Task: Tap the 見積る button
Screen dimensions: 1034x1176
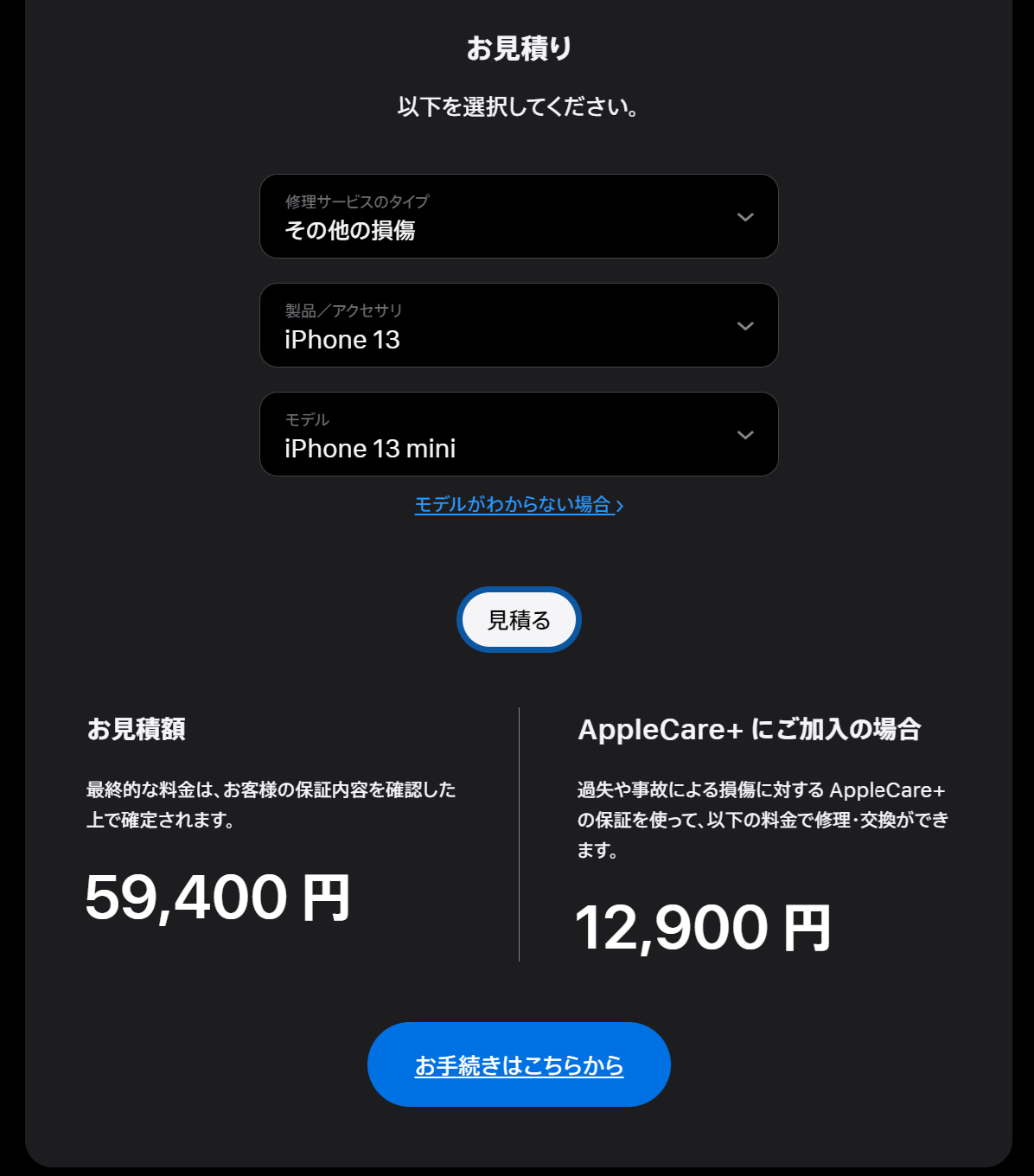Action: (519, 620)
